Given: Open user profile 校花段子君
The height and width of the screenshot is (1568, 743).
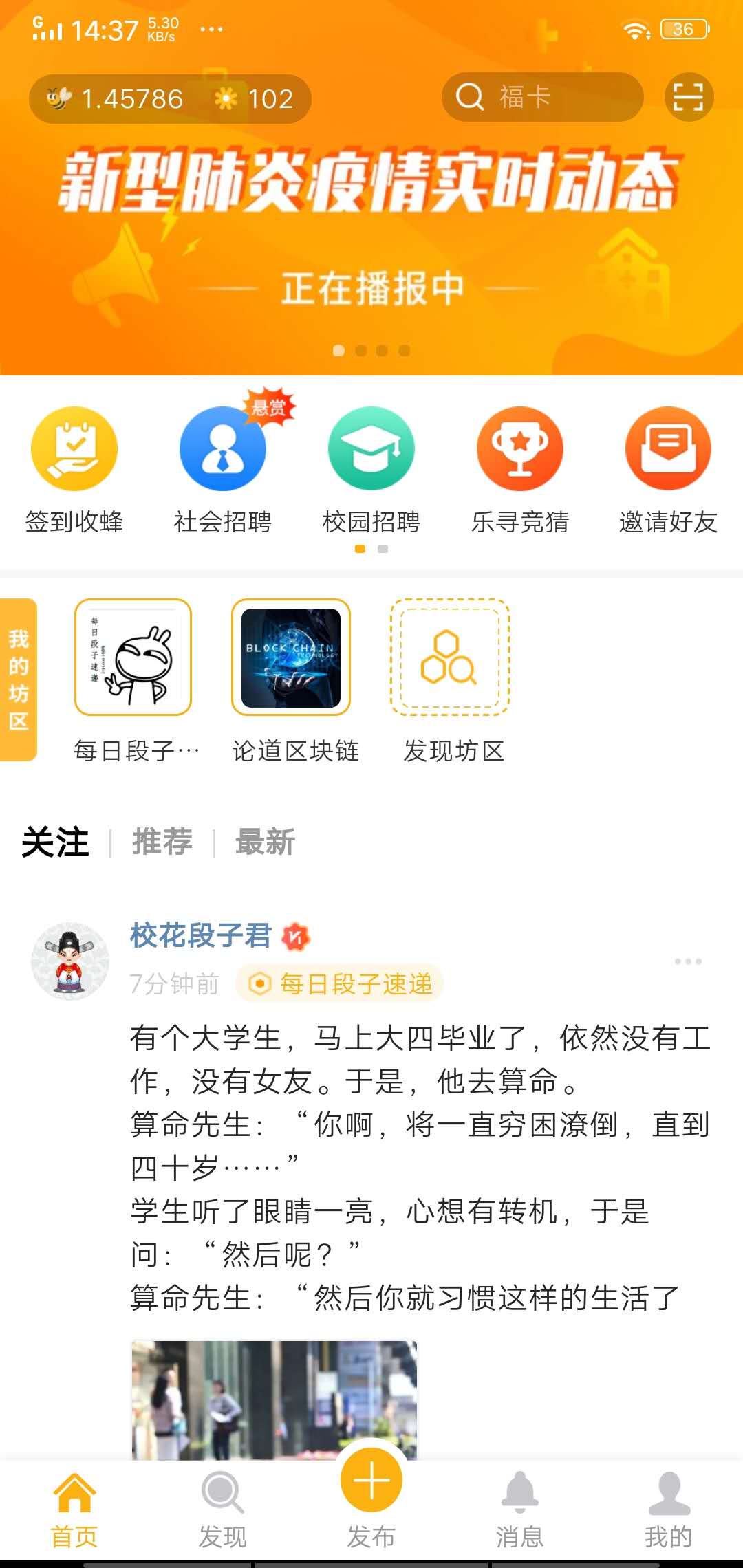Looking at the screenshot, I should pyautogui.click(x=201, y=934).
